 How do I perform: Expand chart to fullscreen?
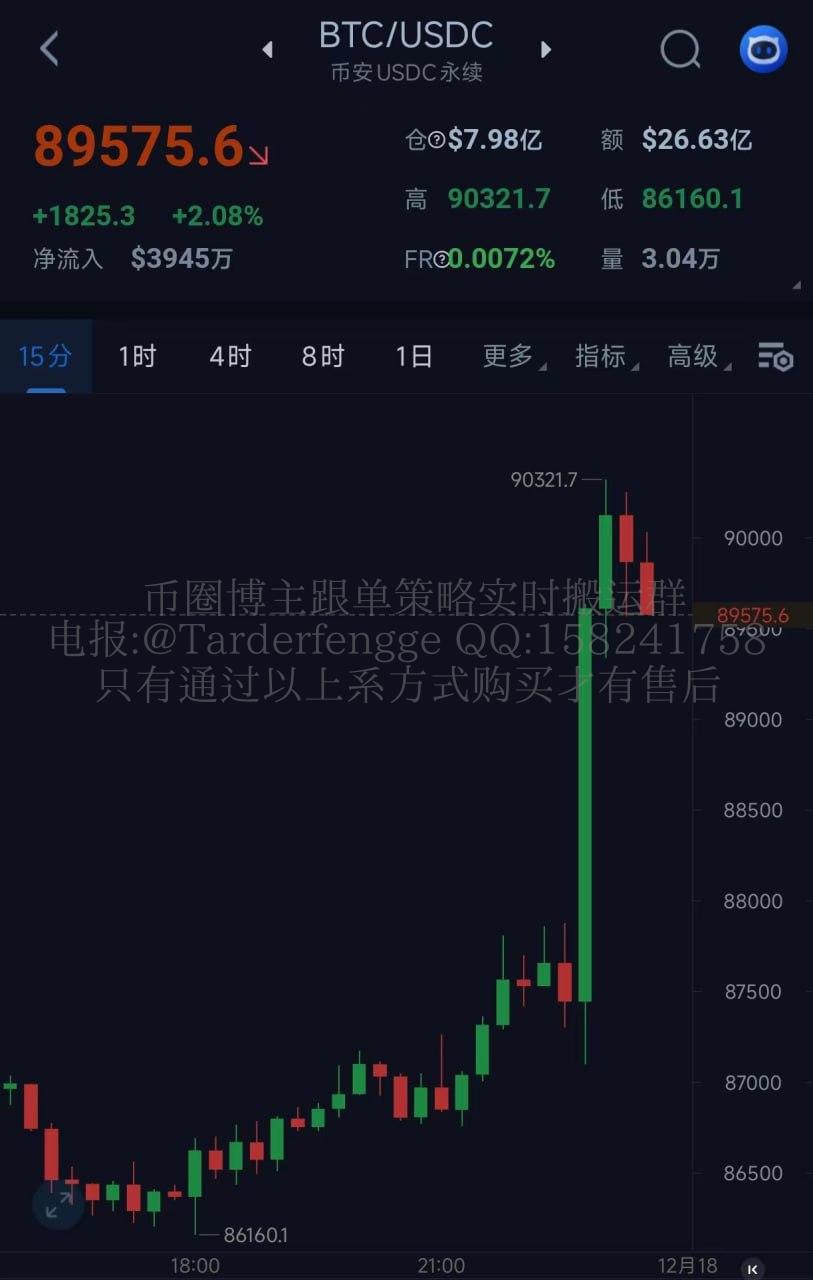(59, 1205)
